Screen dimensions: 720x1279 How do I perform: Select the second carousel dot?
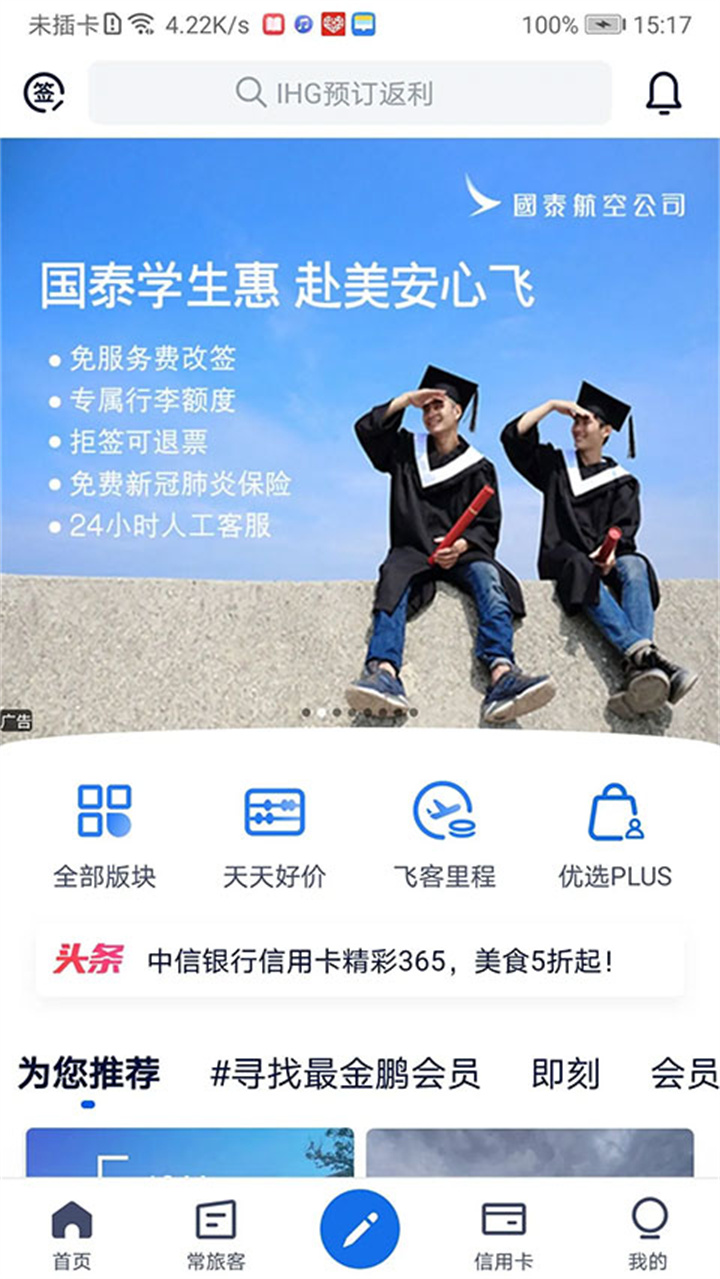coord(322,712)
